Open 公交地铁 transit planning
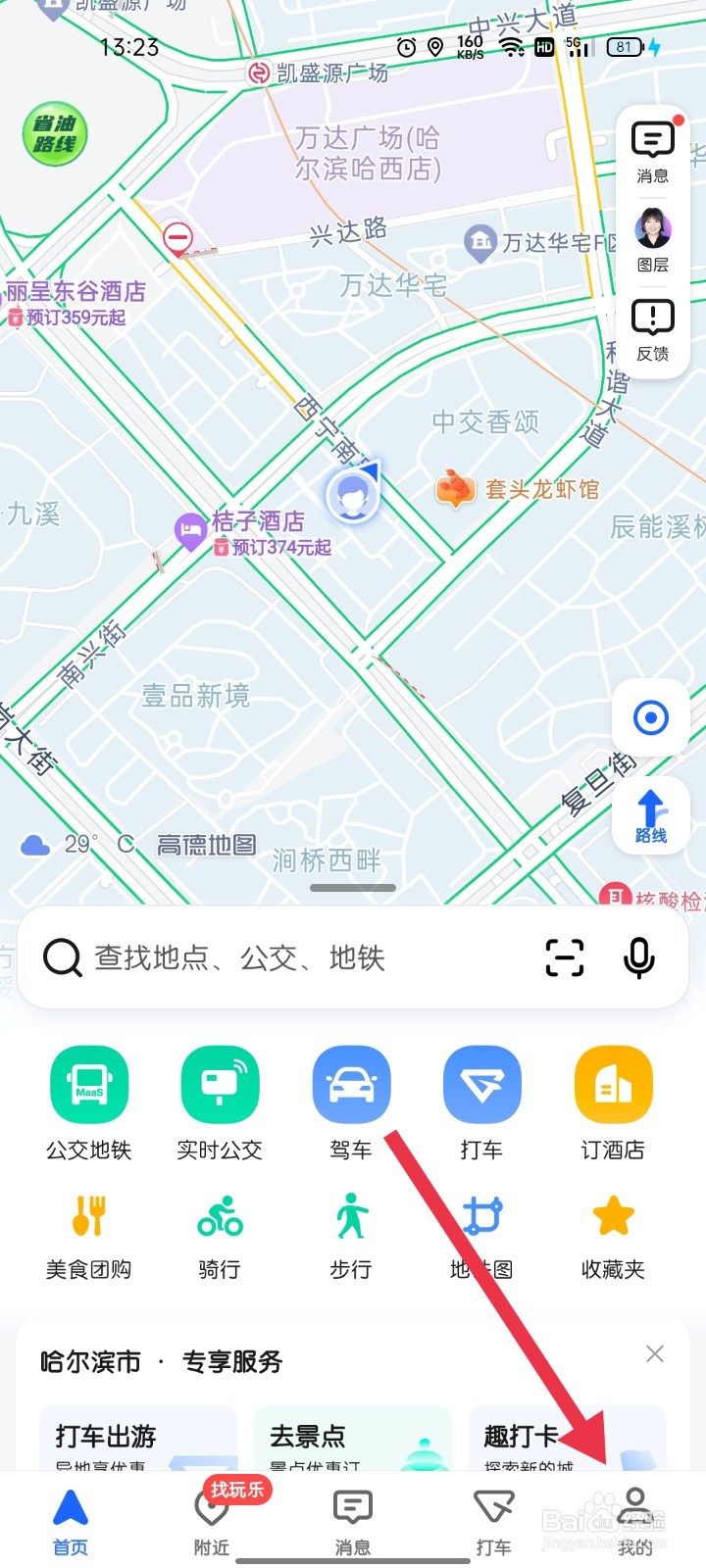 coord(88,1083)
